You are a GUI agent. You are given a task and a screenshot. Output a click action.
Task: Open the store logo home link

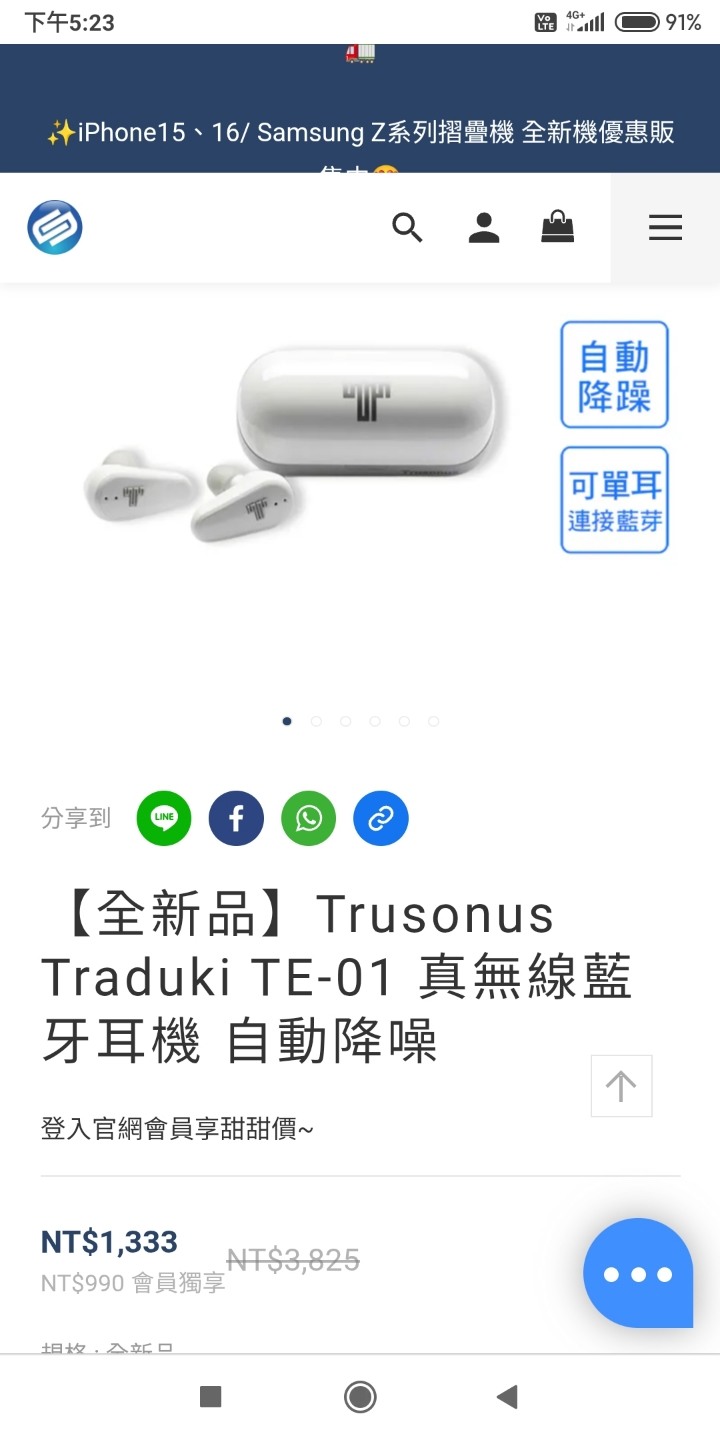point(55,228)
